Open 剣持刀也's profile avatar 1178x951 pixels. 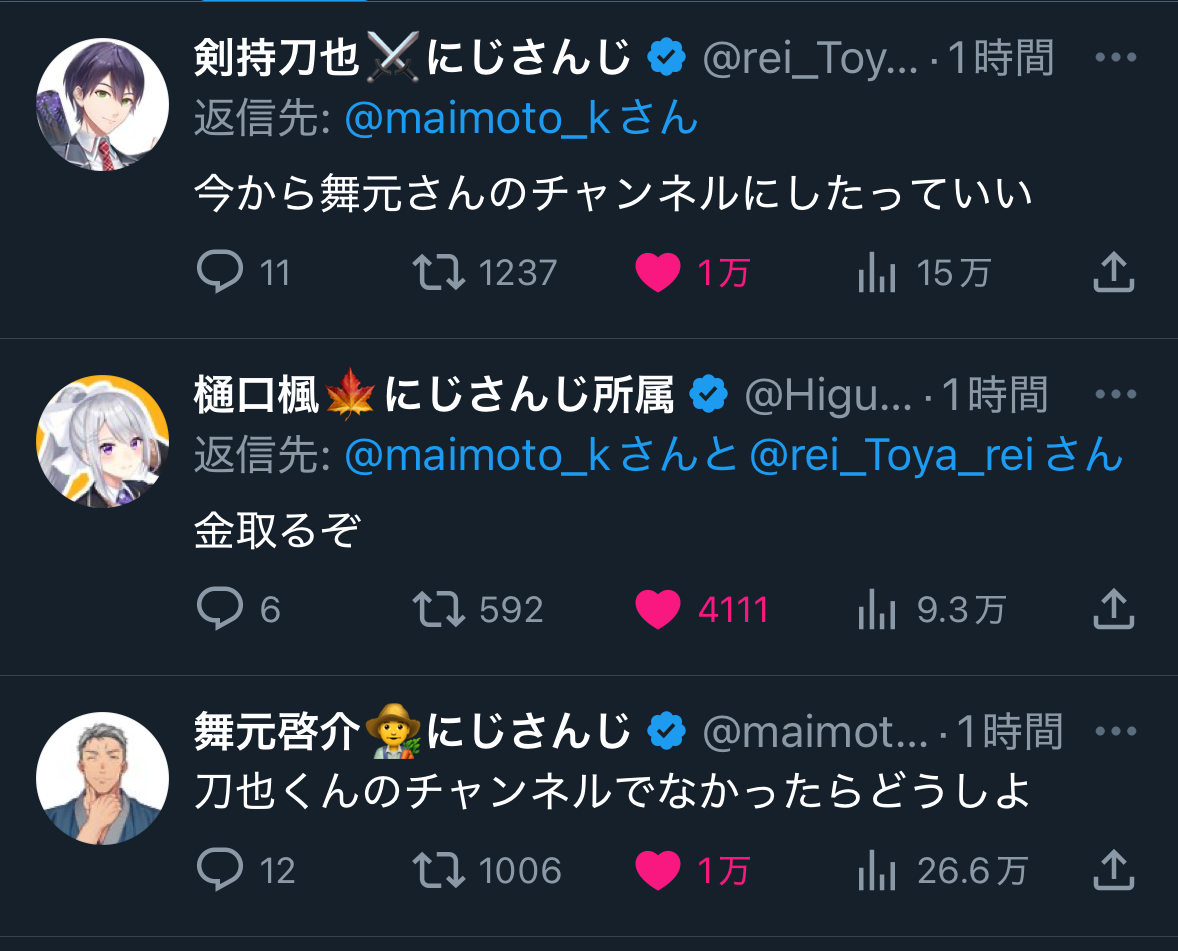point(102,104)
